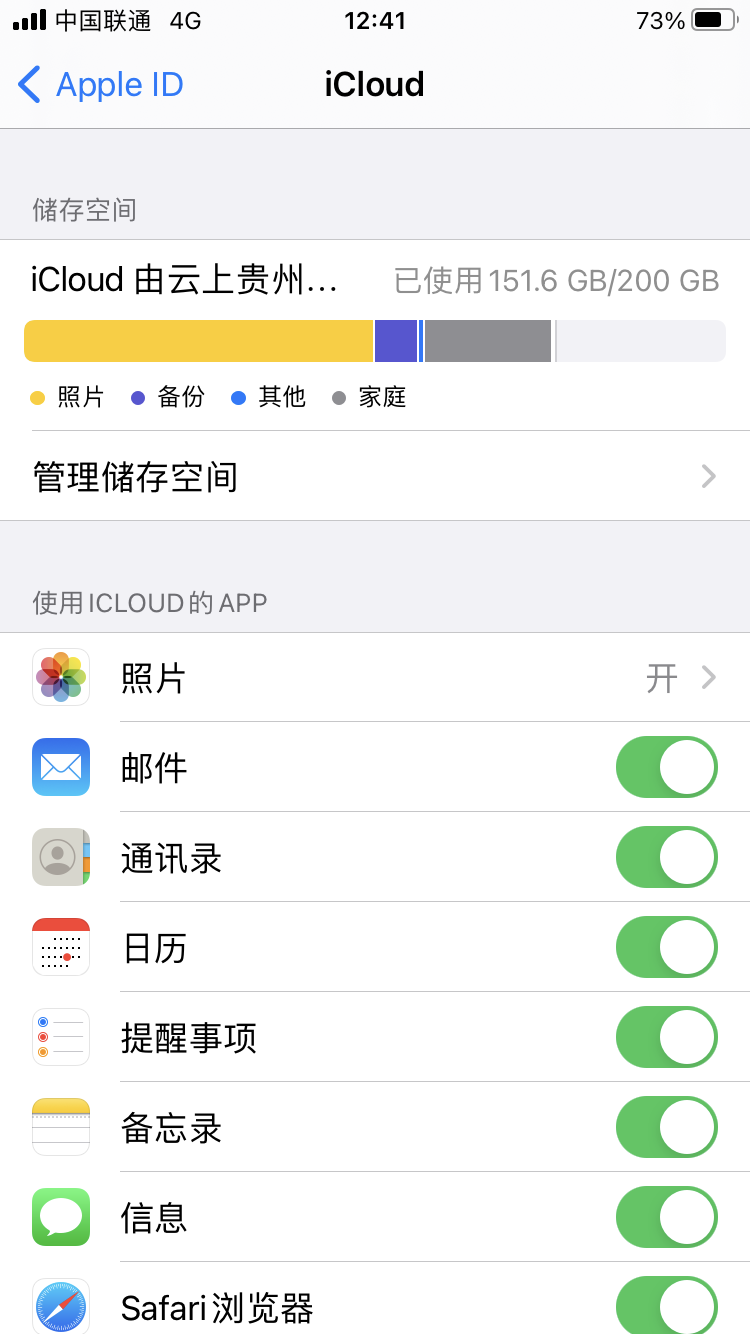750x1334 pixels.
Task: Disable iCloud sync for 备忘录
Action: (666, 1128)
